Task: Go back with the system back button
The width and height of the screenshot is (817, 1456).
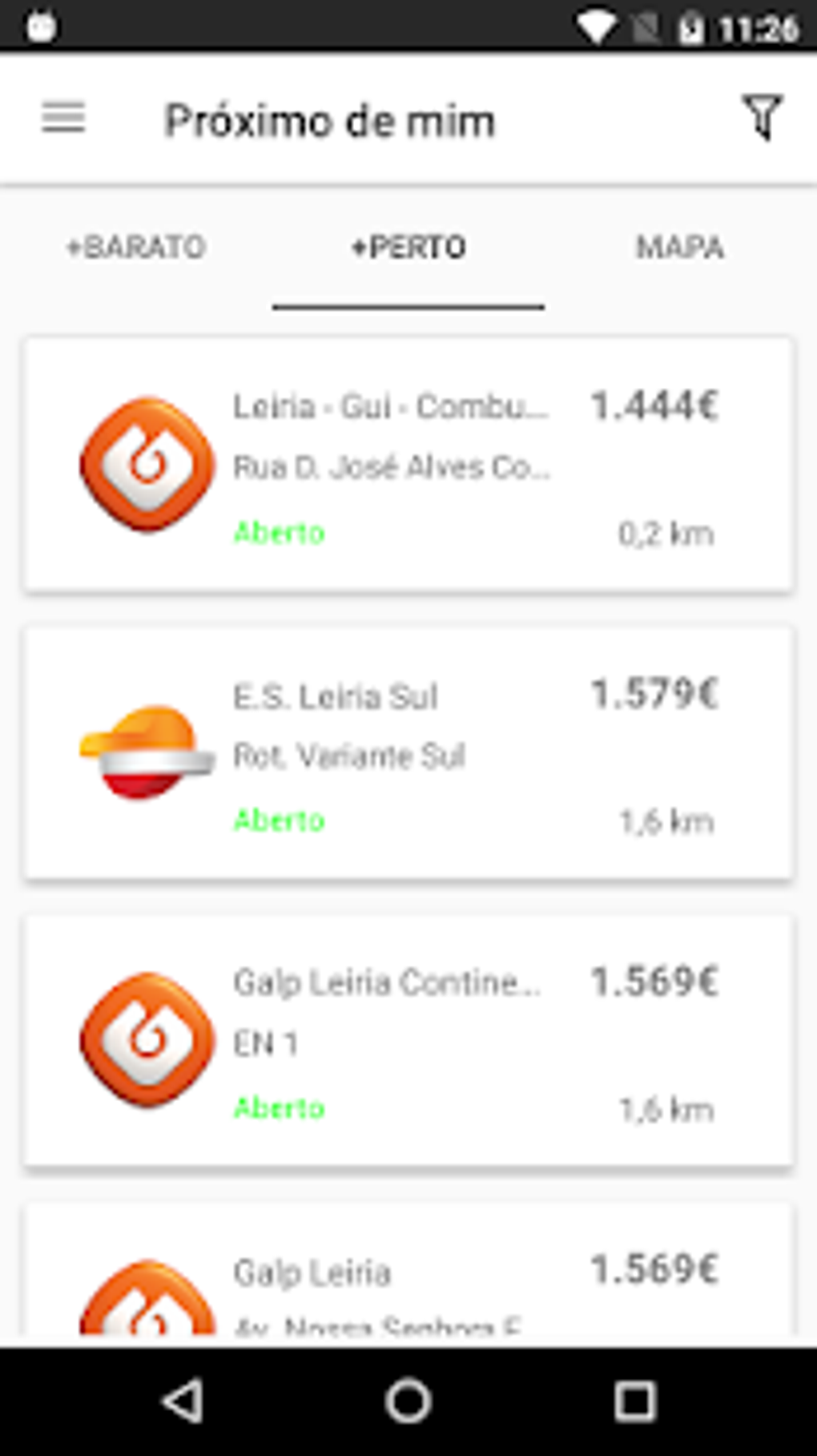Action: tap(183, 1402)
